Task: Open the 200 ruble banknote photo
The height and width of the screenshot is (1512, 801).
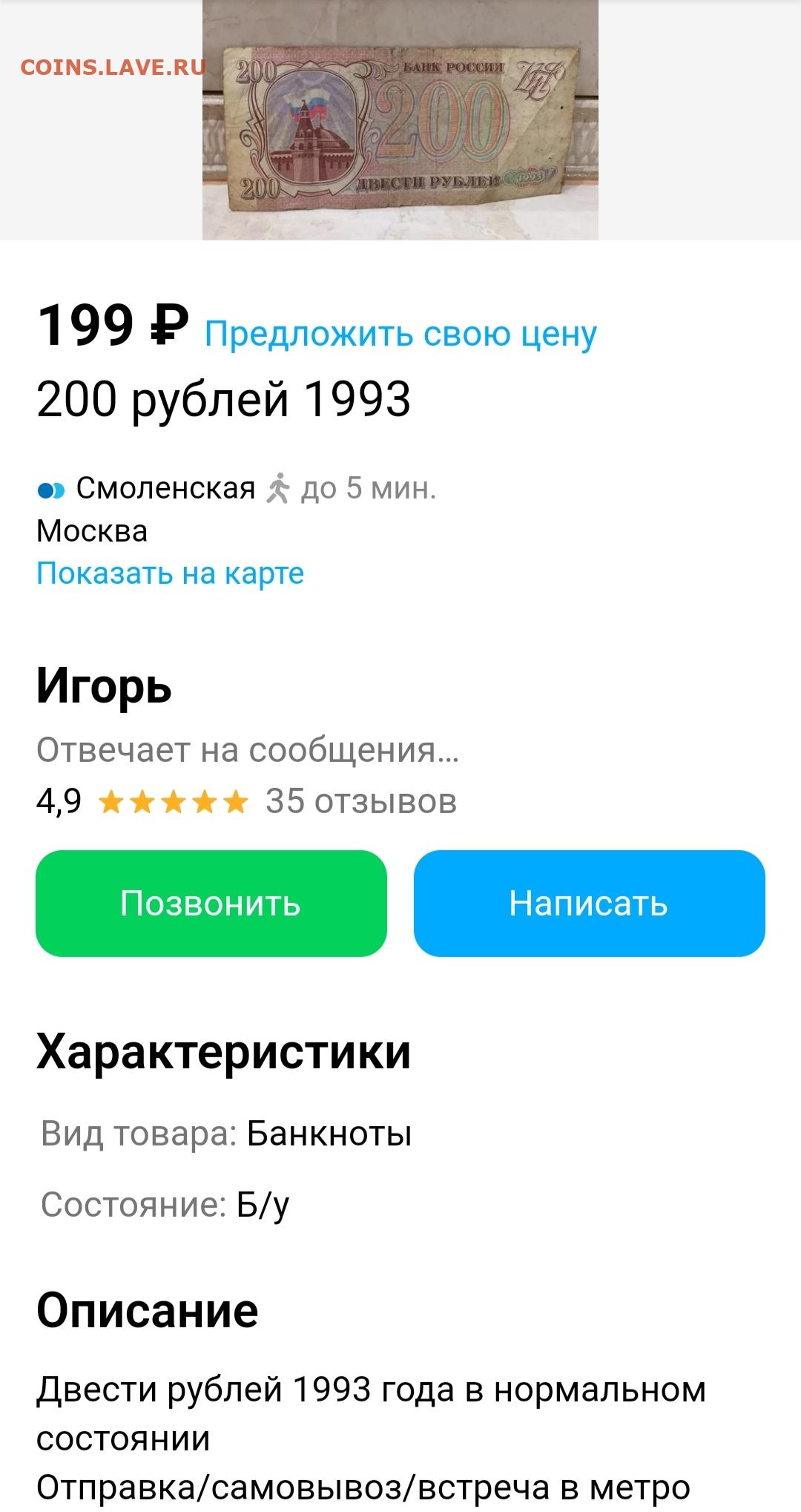Action: pos(400,120)
